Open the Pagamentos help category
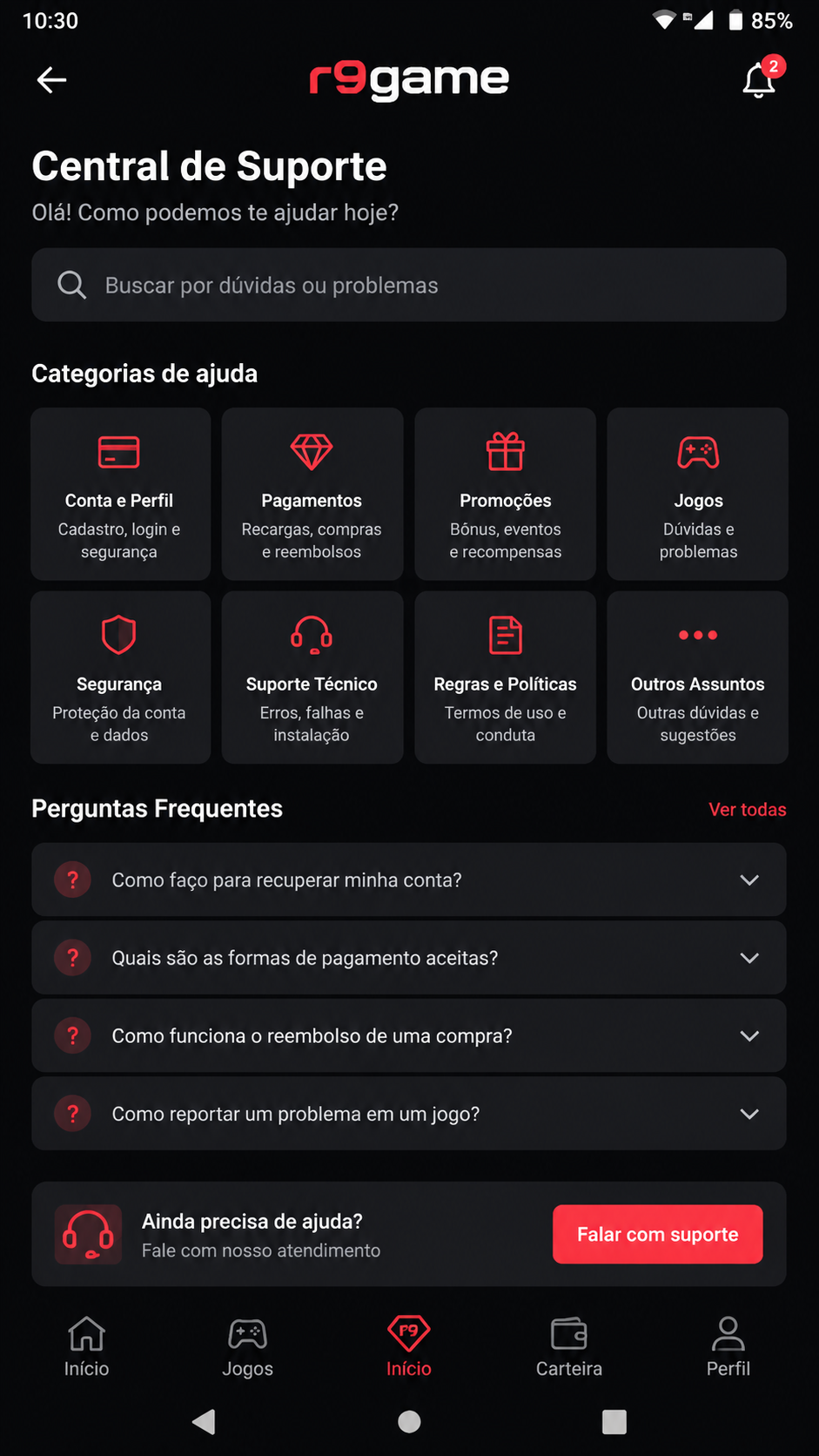 [312, 494]
